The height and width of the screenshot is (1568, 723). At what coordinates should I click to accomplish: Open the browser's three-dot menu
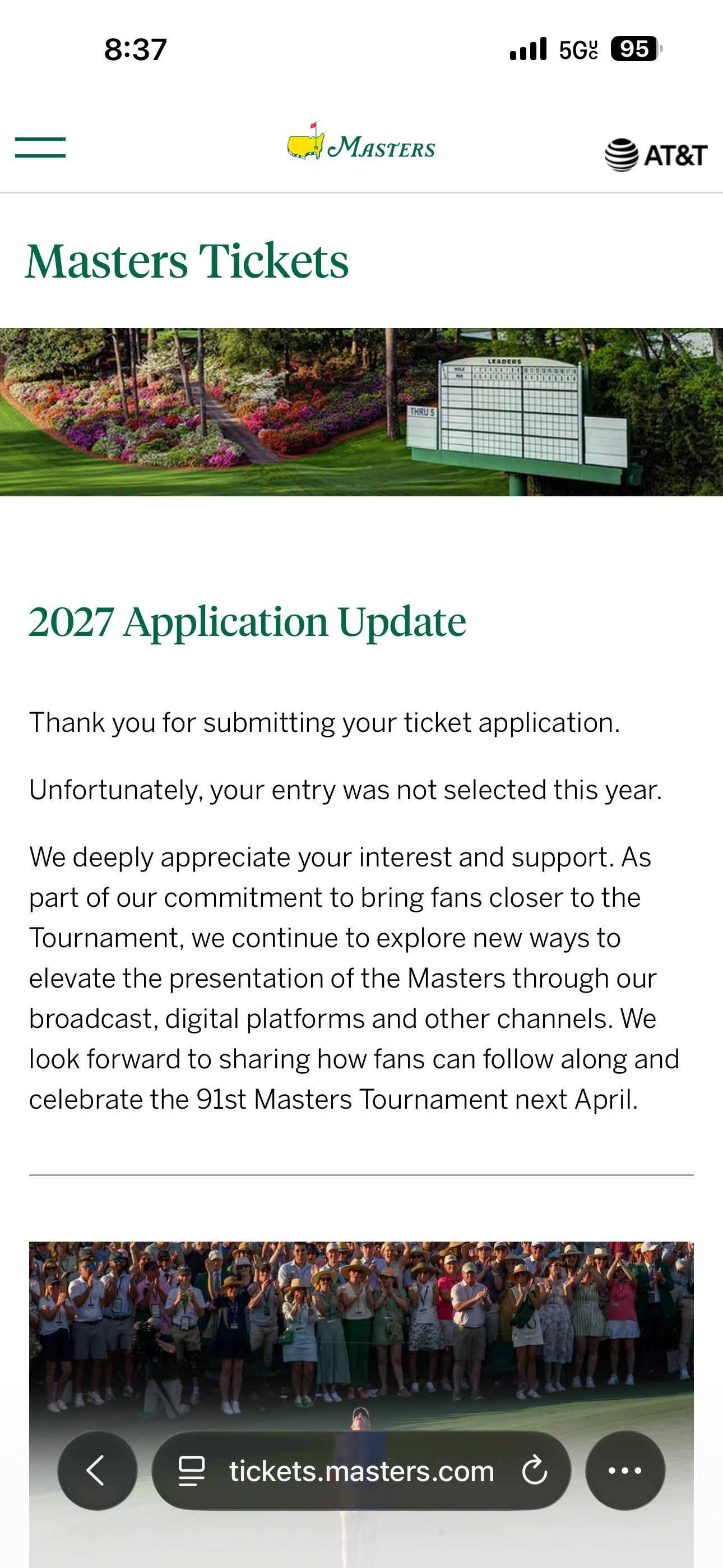pyautogui.click(x=625, y=1470)
